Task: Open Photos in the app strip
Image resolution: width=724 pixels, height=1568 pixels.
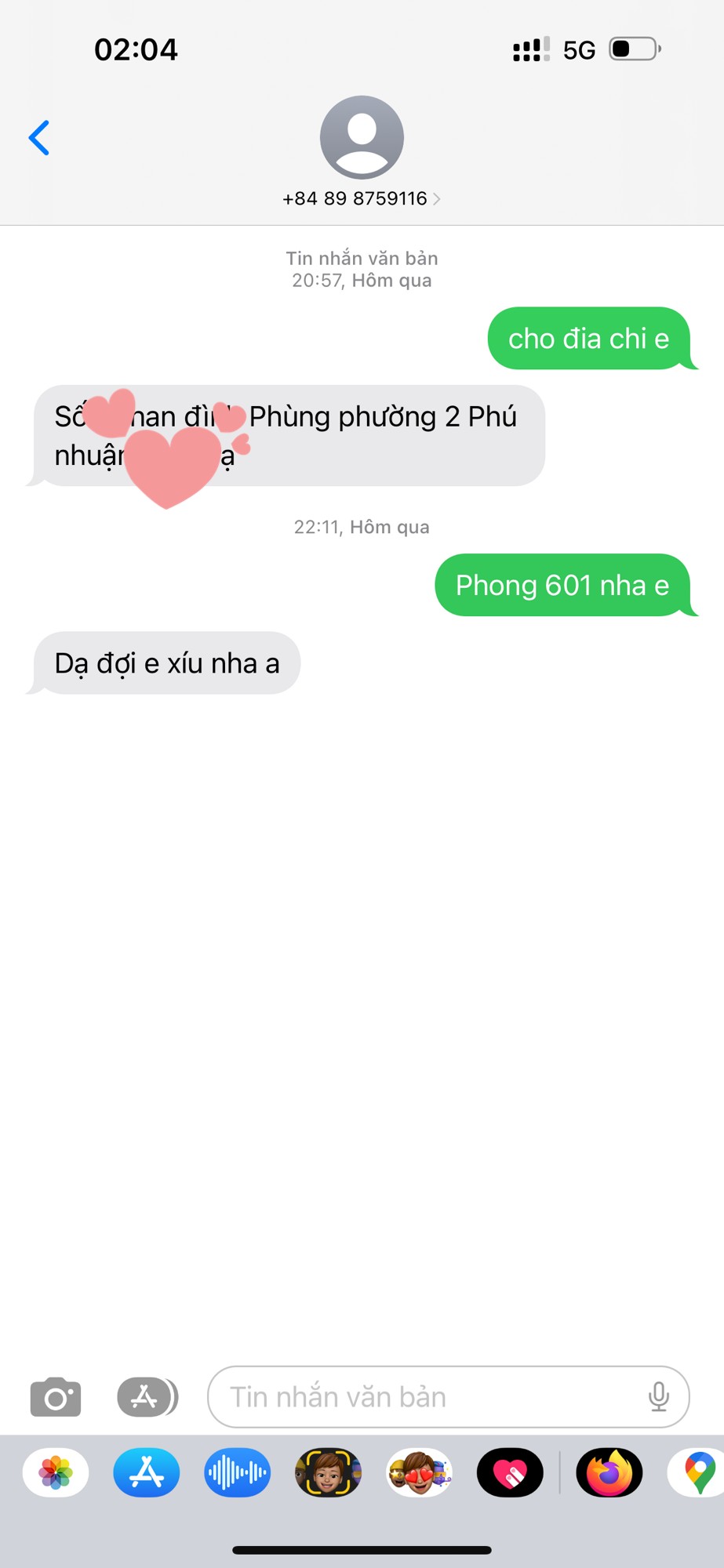Action: pos(56,1473)
